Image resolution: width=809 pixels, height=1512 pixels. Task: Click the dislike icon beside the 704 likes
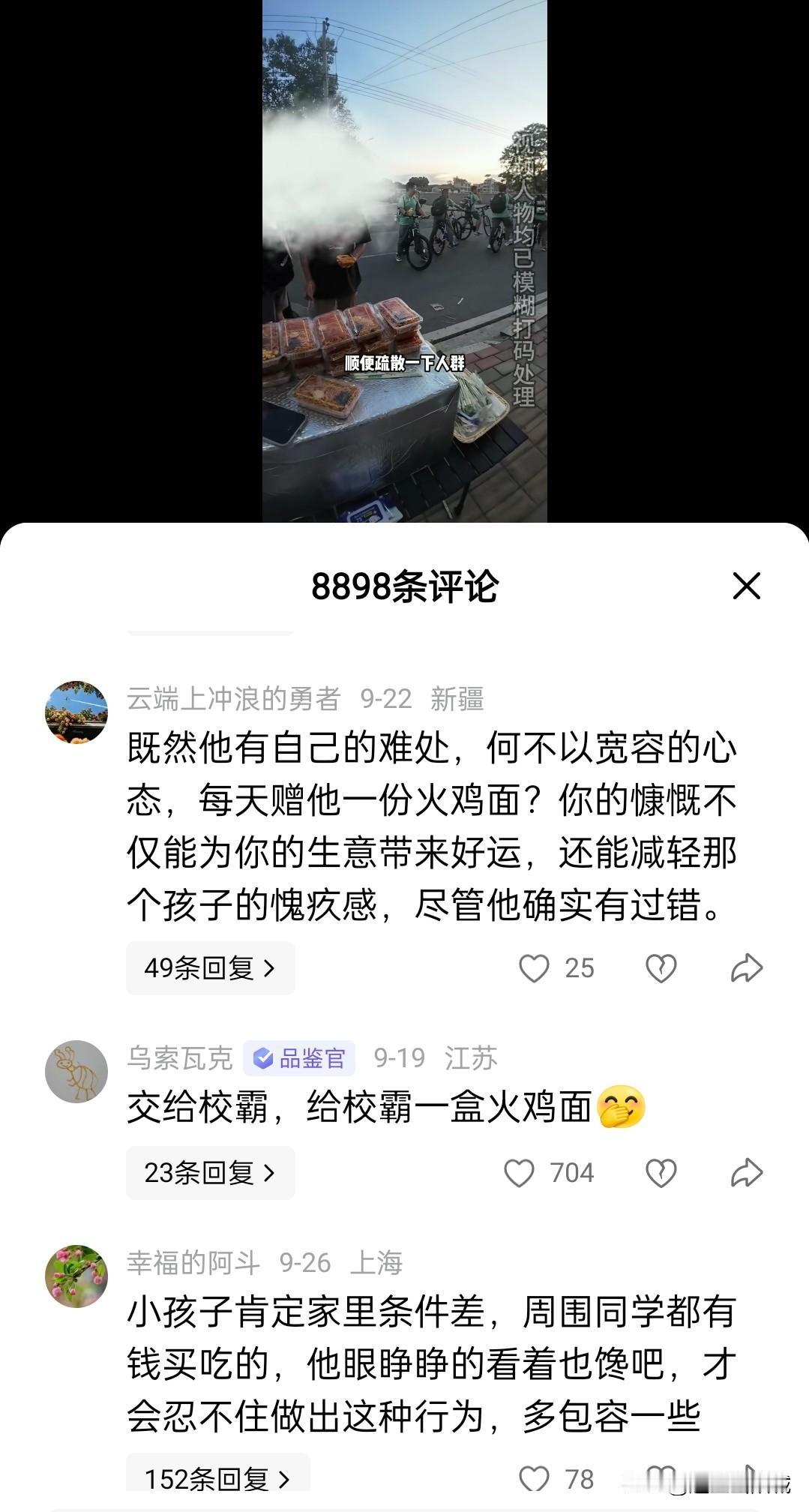tap(658, 1172)
